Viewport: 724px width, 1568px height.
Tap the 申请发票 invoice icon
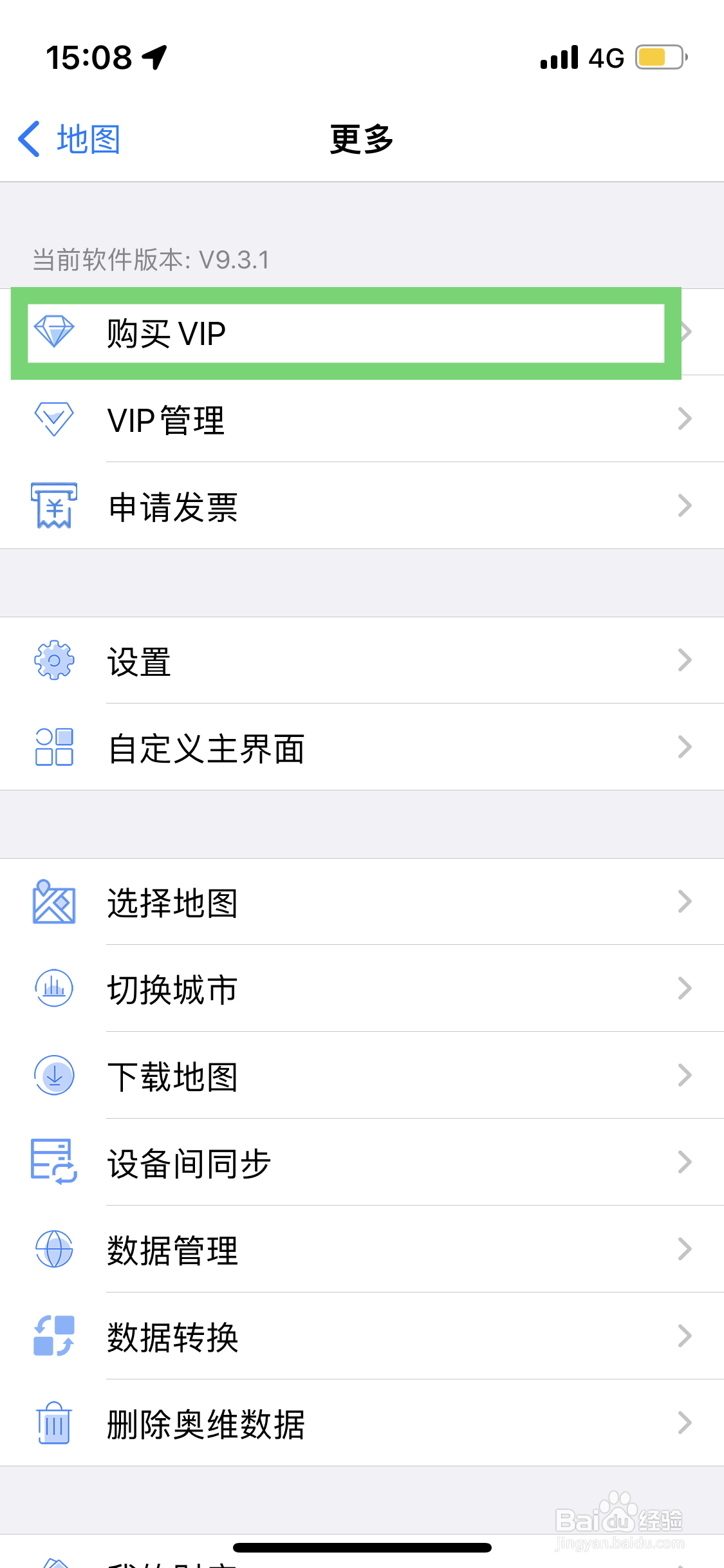click(x=53, y=507)
